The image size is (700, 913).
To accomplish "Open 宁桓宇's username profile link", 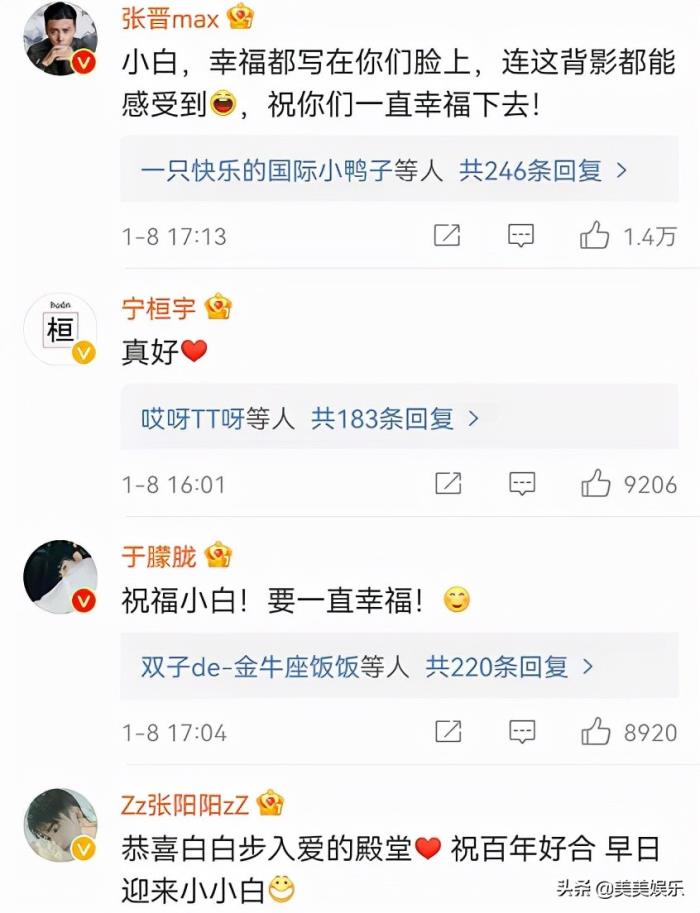I will pyautogui.click(x=159, y=309).
